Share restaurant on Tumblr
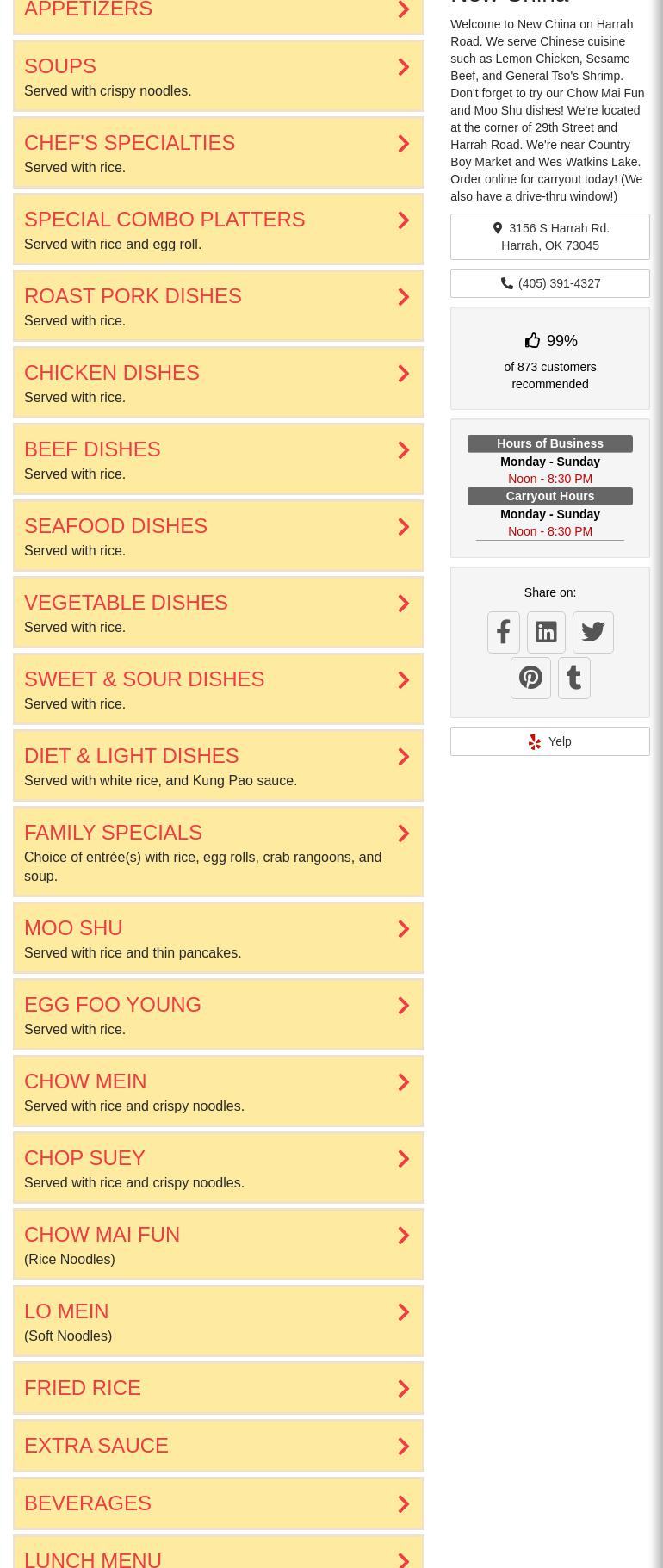663x1568 pixels. click(573, 677)
